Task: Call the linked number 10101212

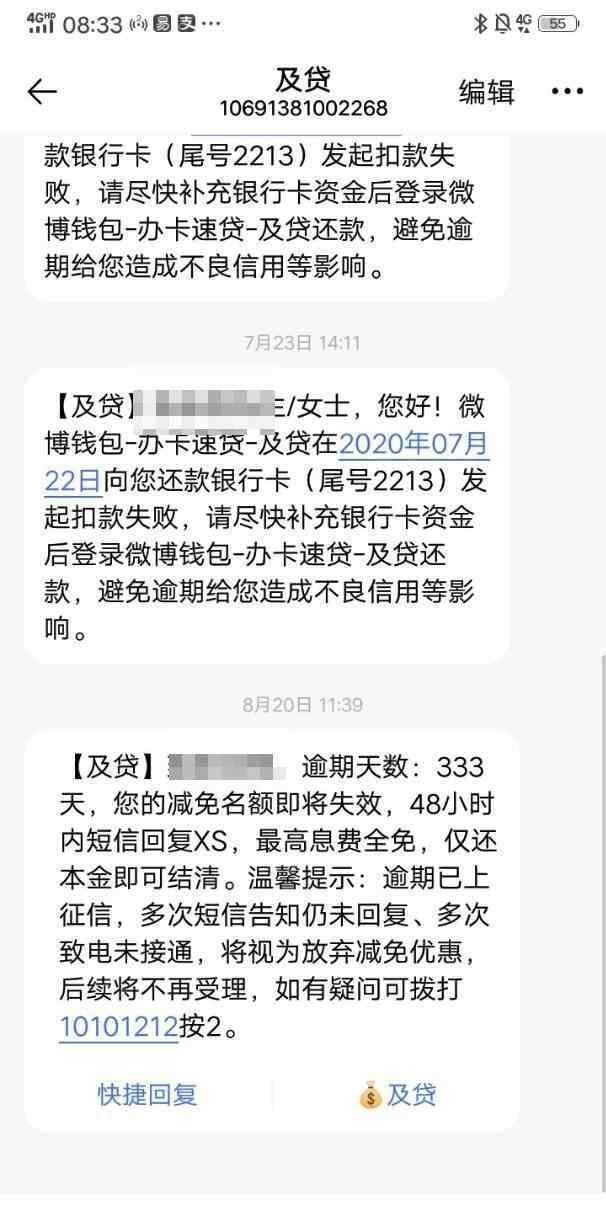Action: pos(118,1026)
